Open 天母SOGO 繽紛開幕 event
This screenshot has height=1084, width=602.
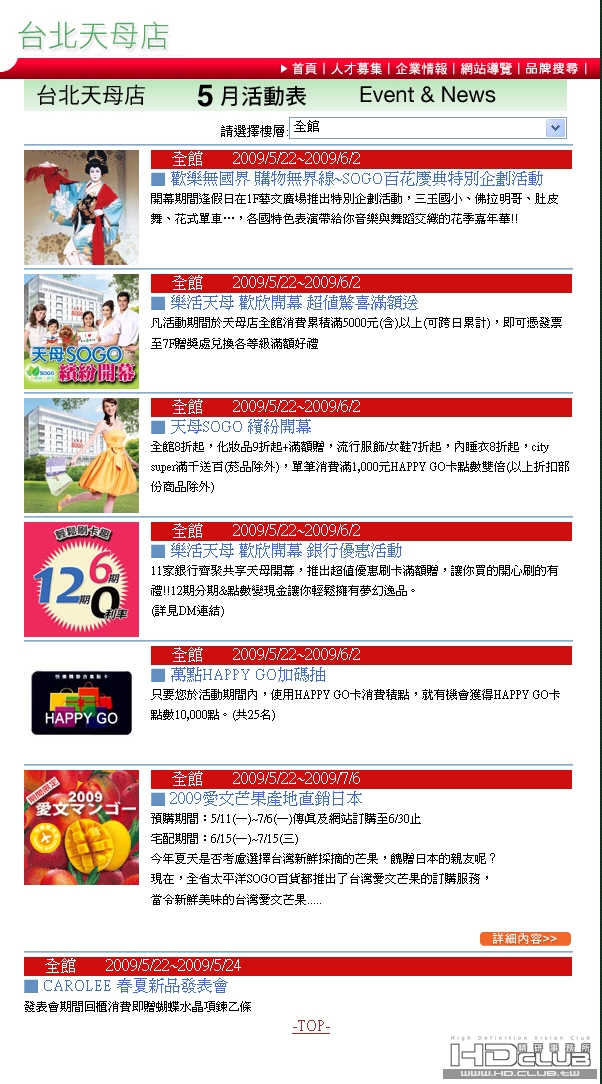pyautogui.click(x=240, y=427)
